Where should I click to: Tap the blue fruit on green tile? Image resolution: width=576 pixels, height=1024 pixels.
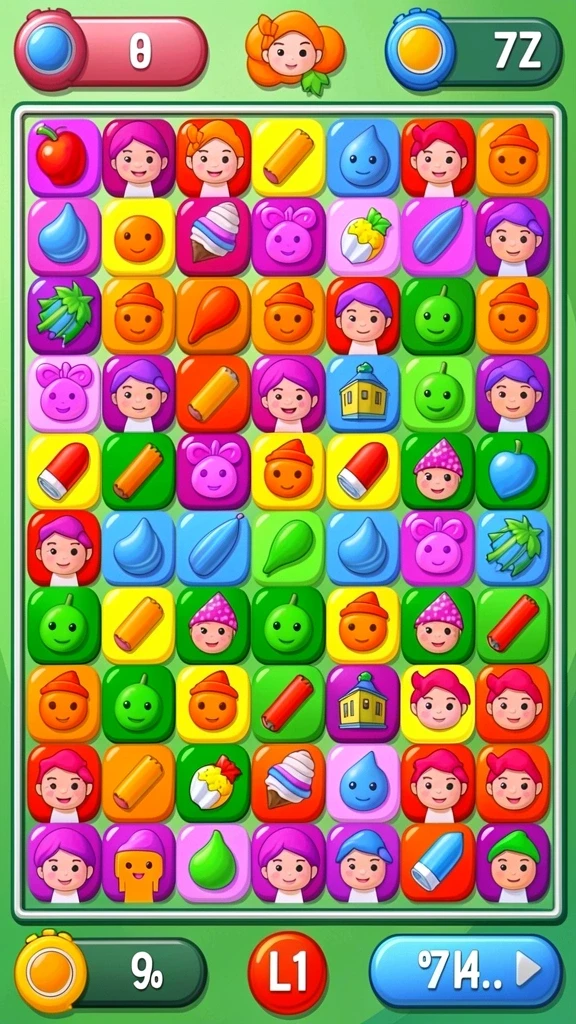coord(513,472)
